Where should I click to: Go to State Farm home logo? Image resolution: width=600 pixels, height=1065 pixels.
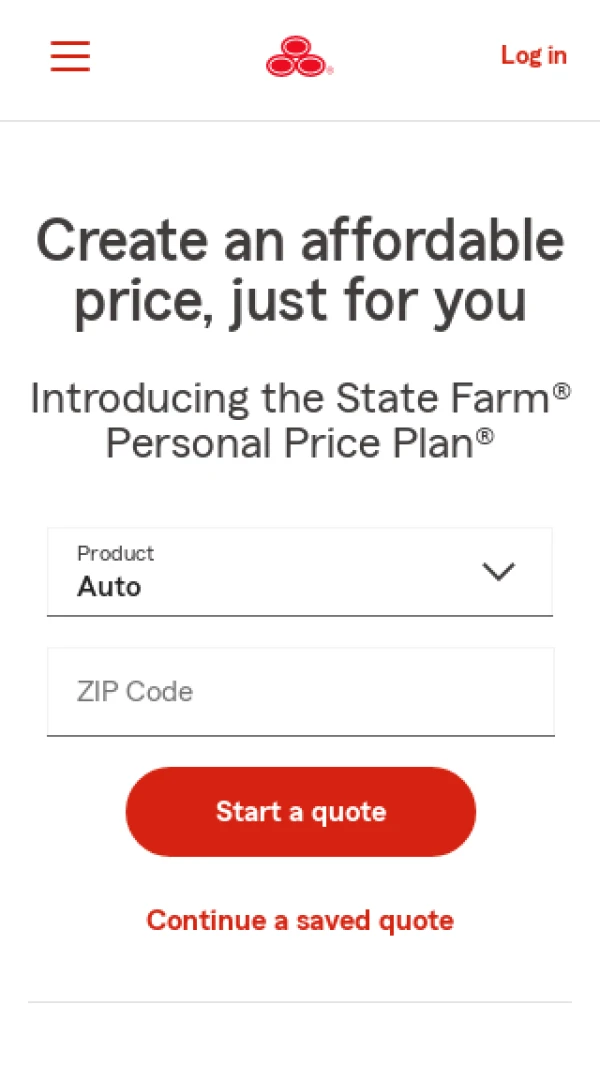coord(298,57)
